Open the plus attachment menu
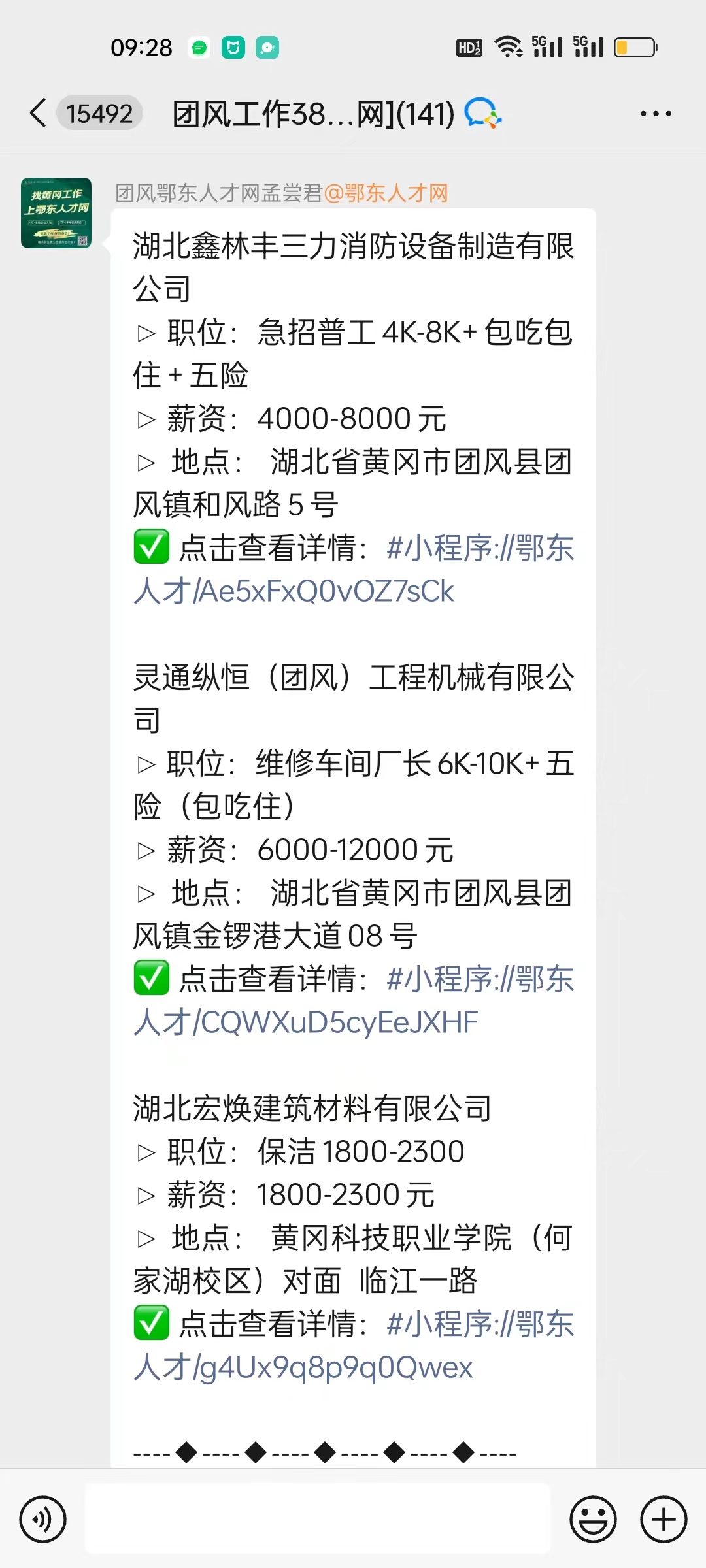 (664, 1519)
